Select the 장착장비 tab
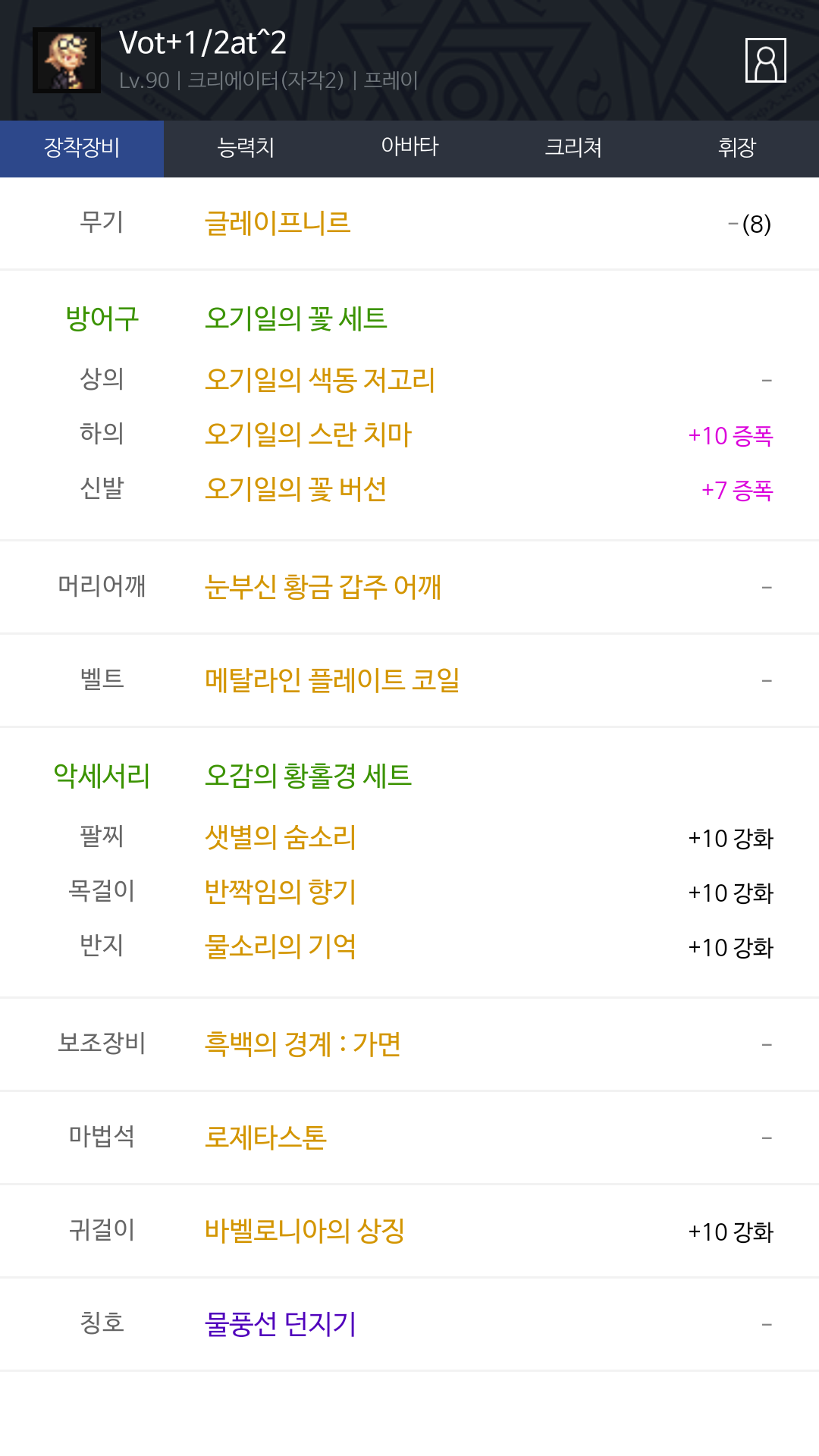The height and width of the screenshot is (1456, 819). pos(82,148)
